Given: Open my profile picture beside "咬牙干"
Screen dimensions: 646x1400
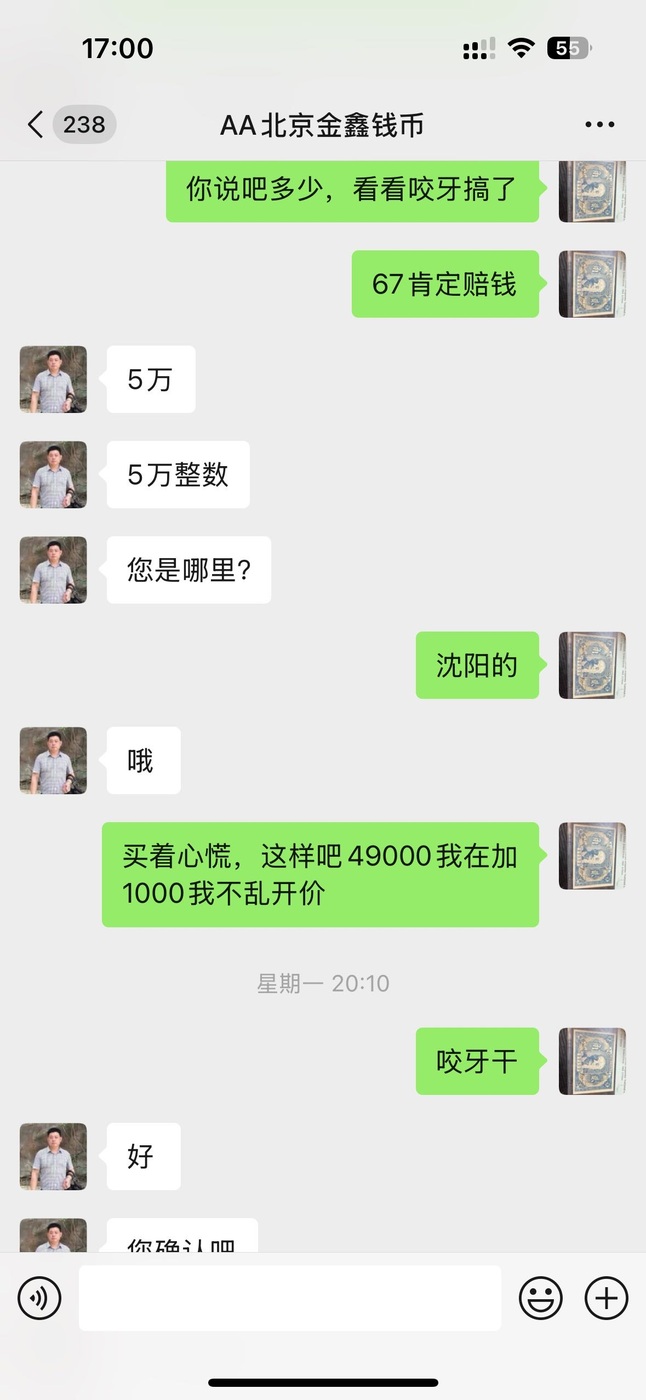Looking at the screenshot, I should pyautogui.click(x=592, y=1061).
